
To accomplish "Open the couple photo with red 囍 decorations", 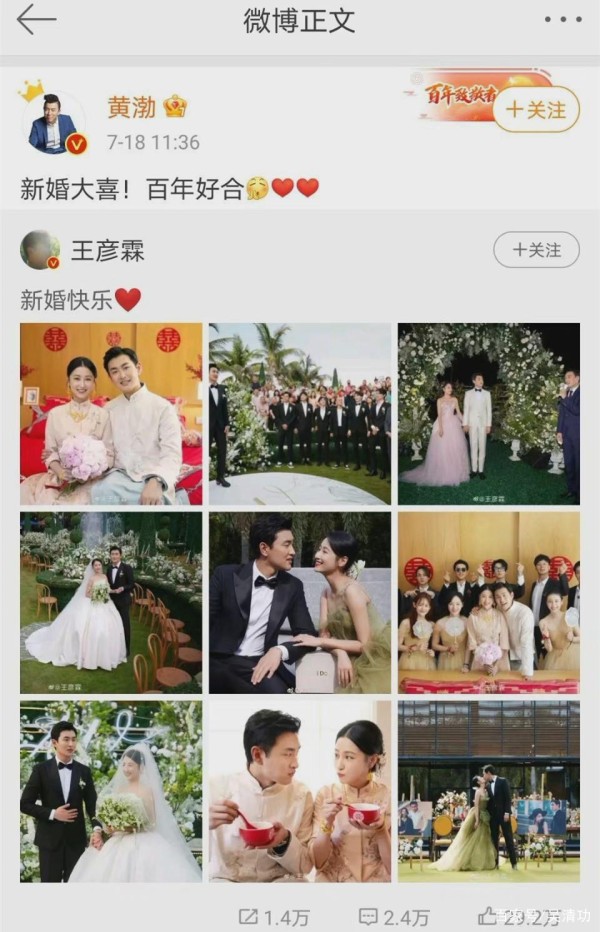I will pos(111,414).
